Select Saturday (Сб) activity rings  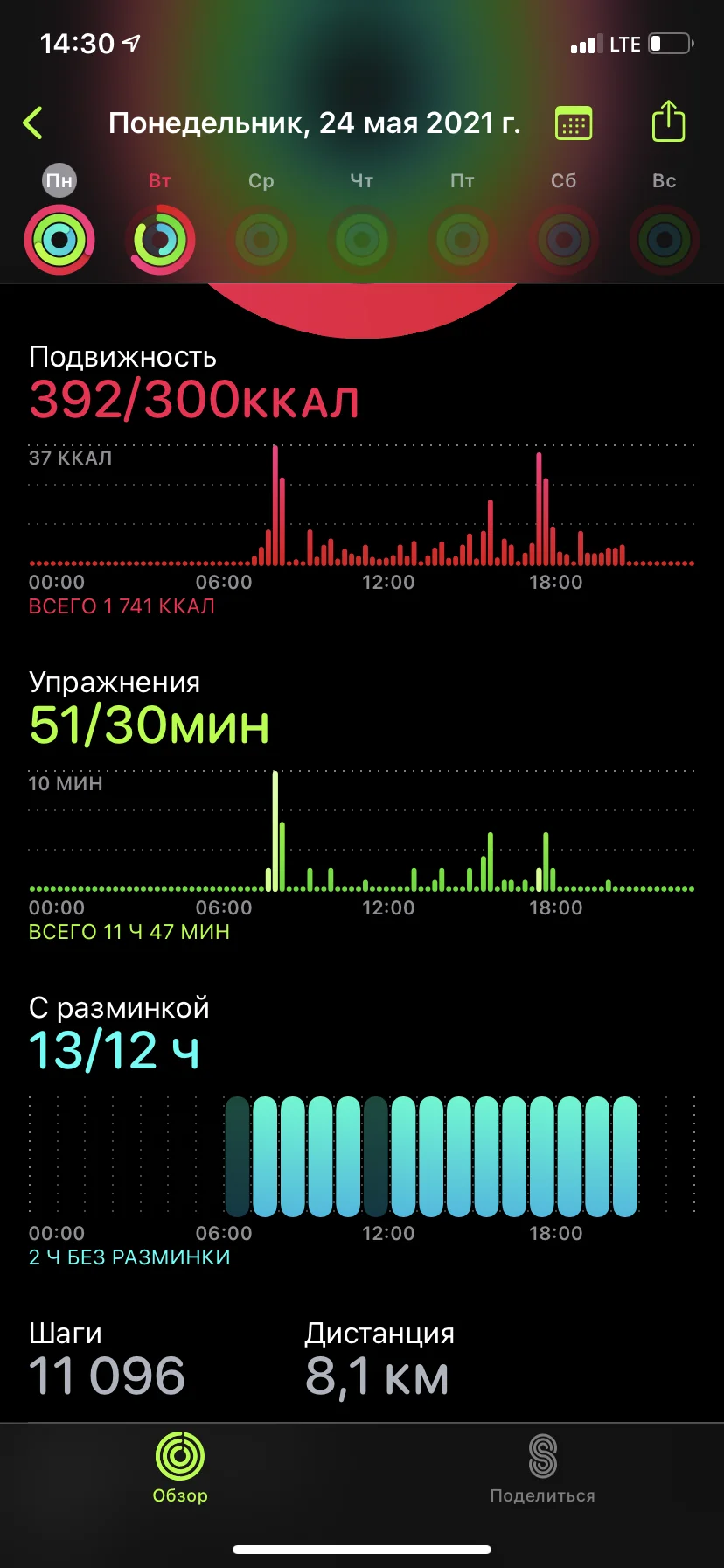click(564, 239)
